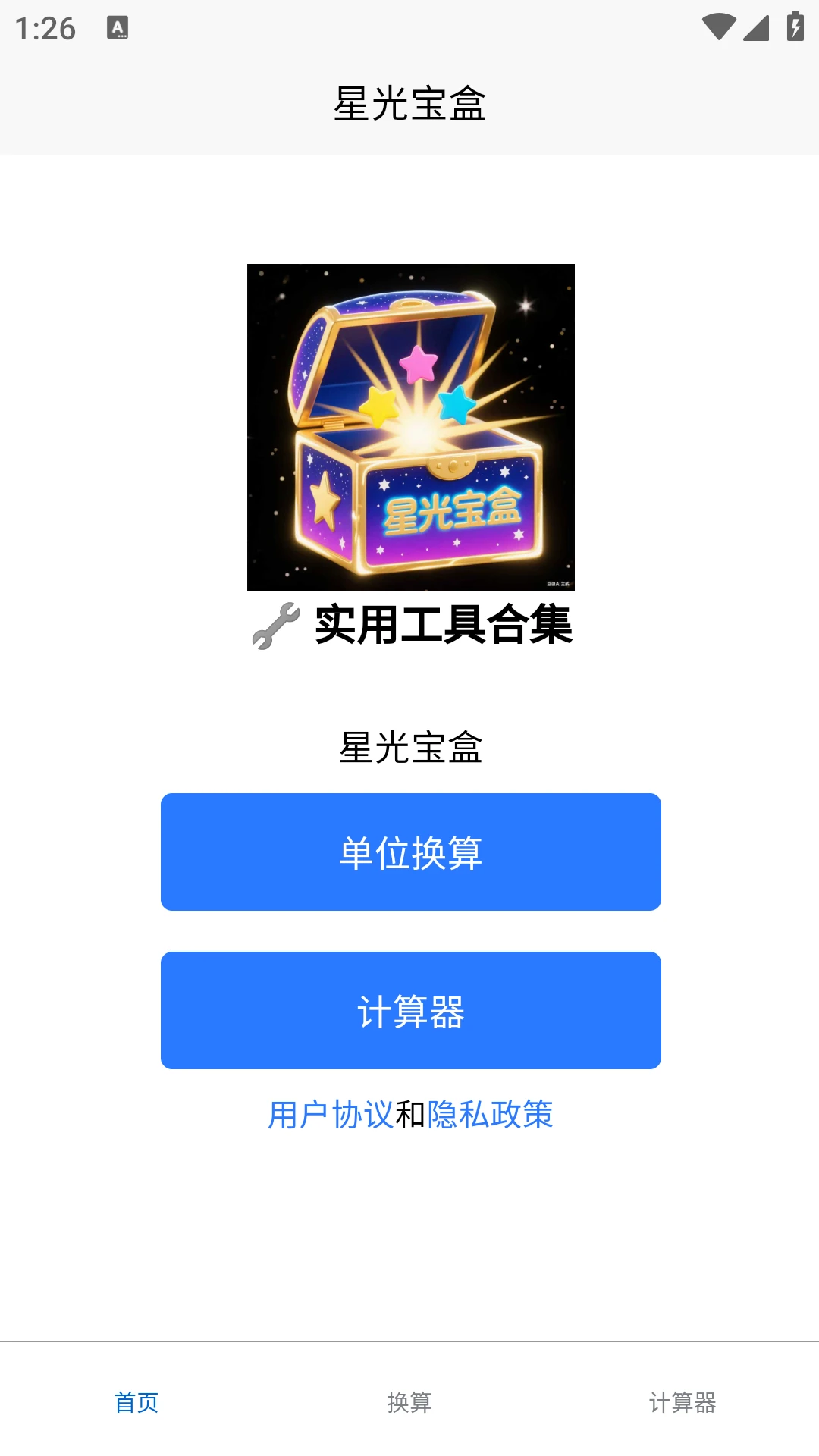The height and width of the screenshot is (1456, 819).
Task: Tap the 星光宝盒 treasure chest app logo
Action: pyautogui.click(x=410, y=427)
